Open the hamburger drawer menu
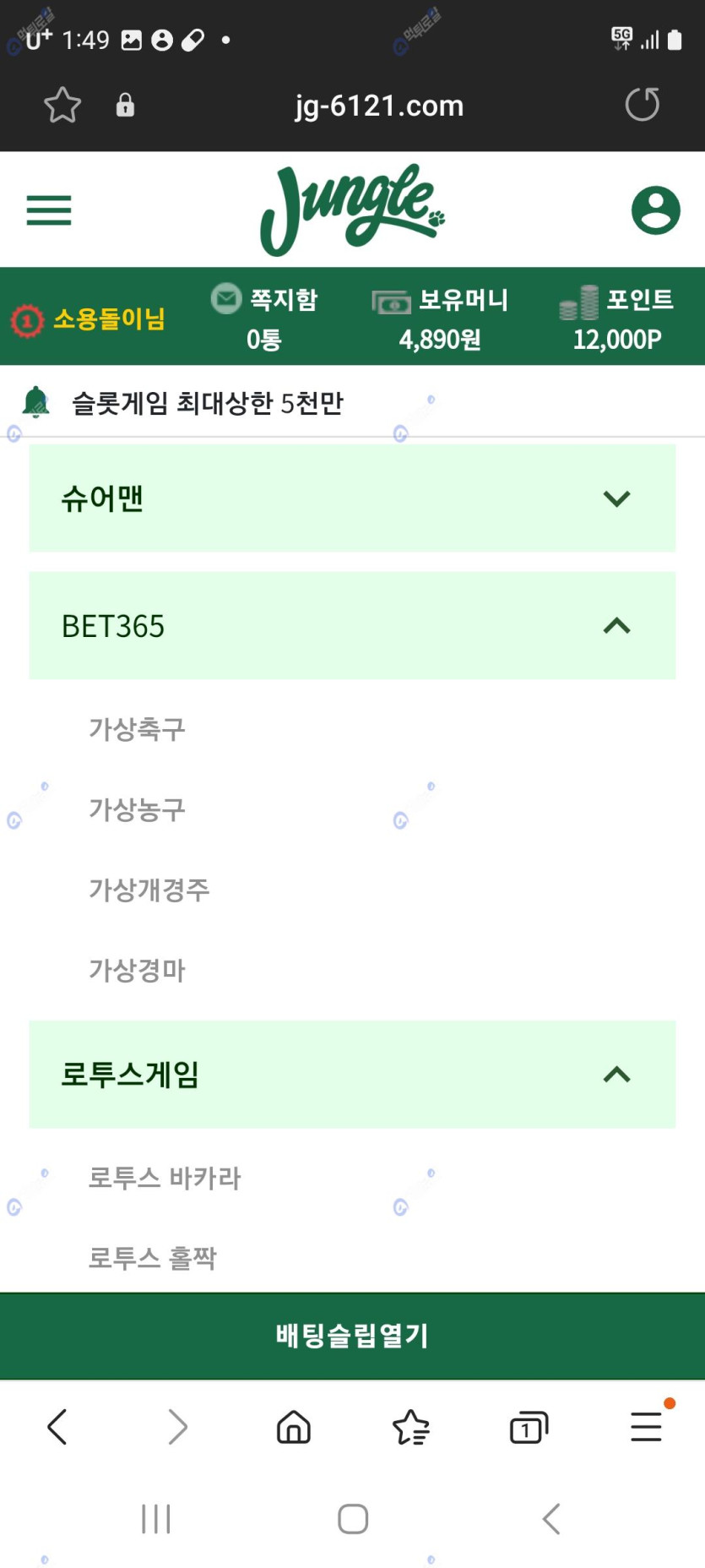This screenshot has width=705, height=1568. point(49,210)
